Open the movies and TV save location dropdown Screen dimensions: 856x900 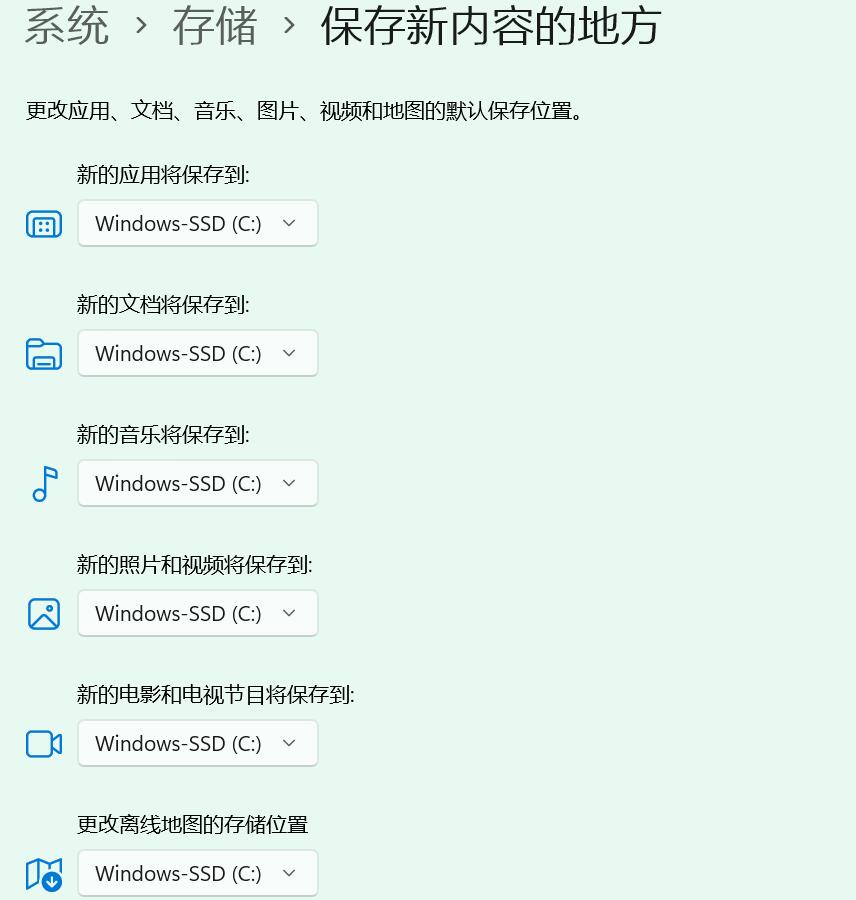[x=197, y=743]
